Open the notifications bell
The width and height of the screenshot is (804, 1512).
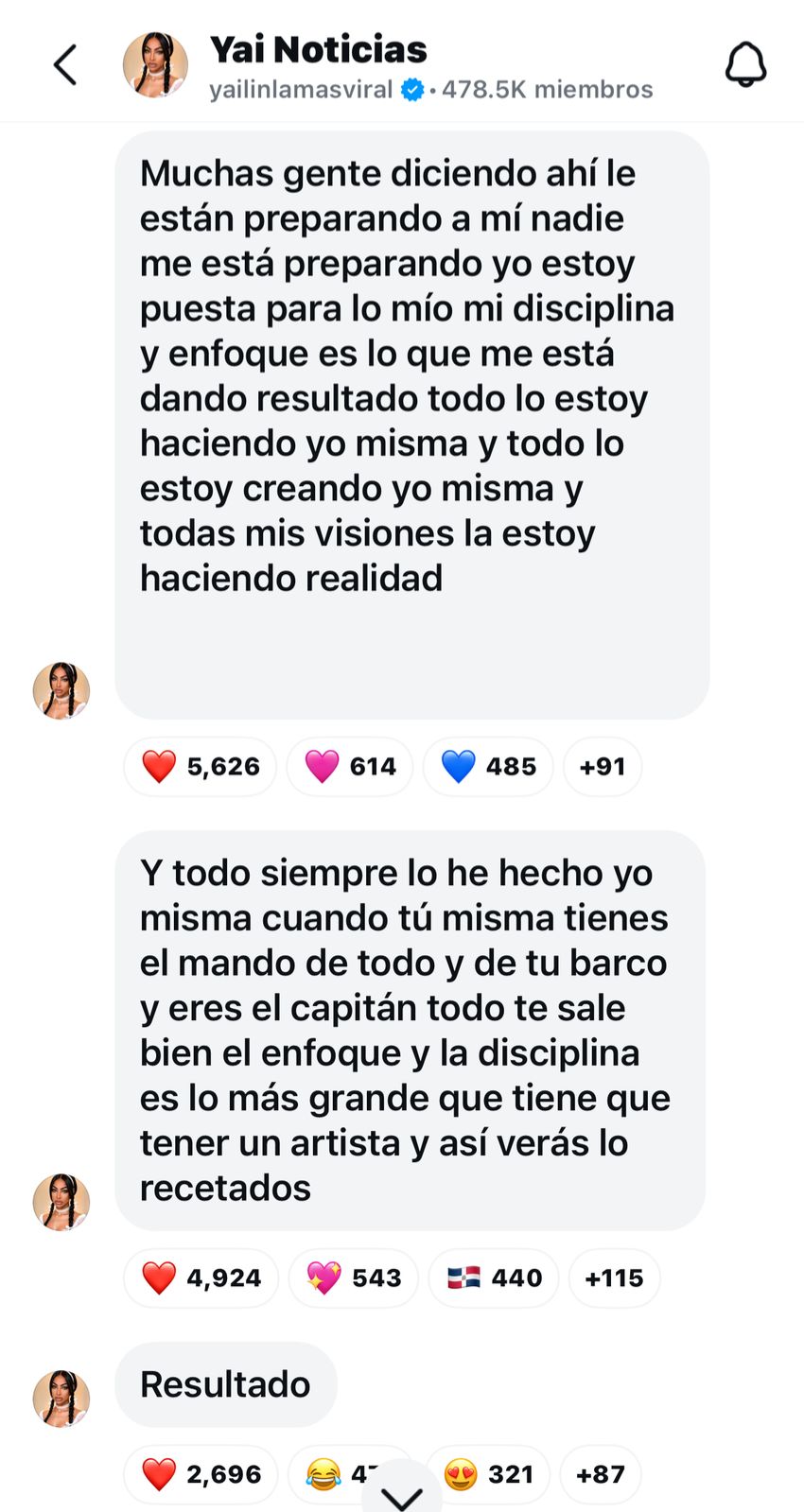[745, 65]
